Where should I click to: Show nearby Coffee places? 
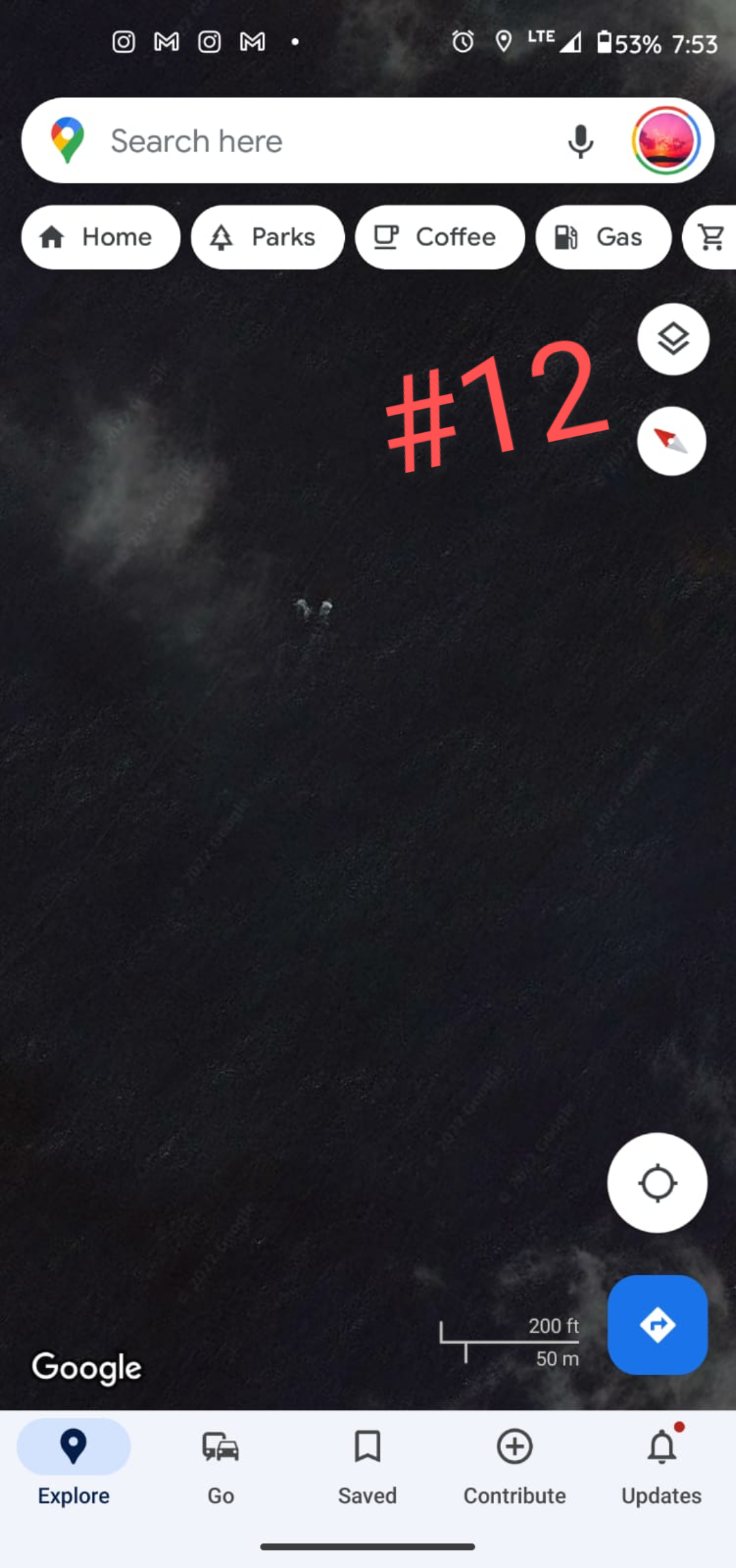point(440,237)
